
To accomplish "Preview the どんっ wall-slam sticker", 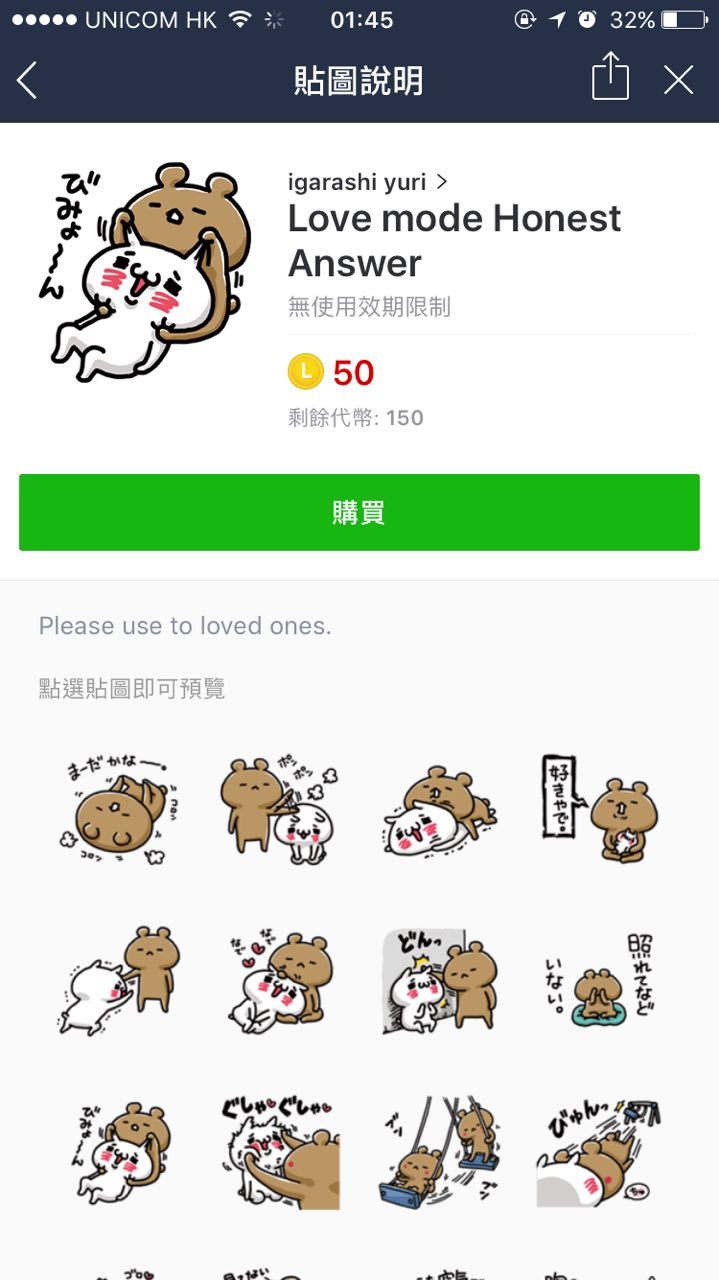I will (439, 982).
